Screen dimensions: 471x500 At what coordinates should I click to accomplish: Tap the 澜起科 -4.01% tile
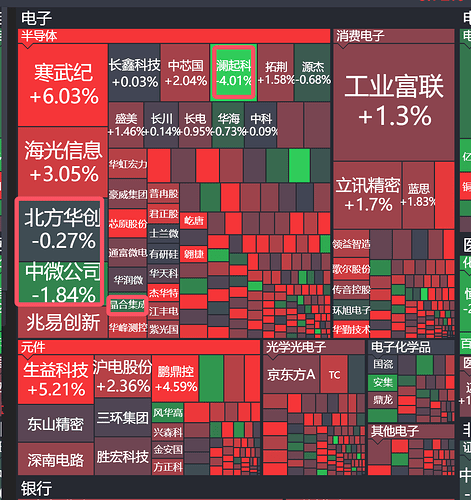234,72
